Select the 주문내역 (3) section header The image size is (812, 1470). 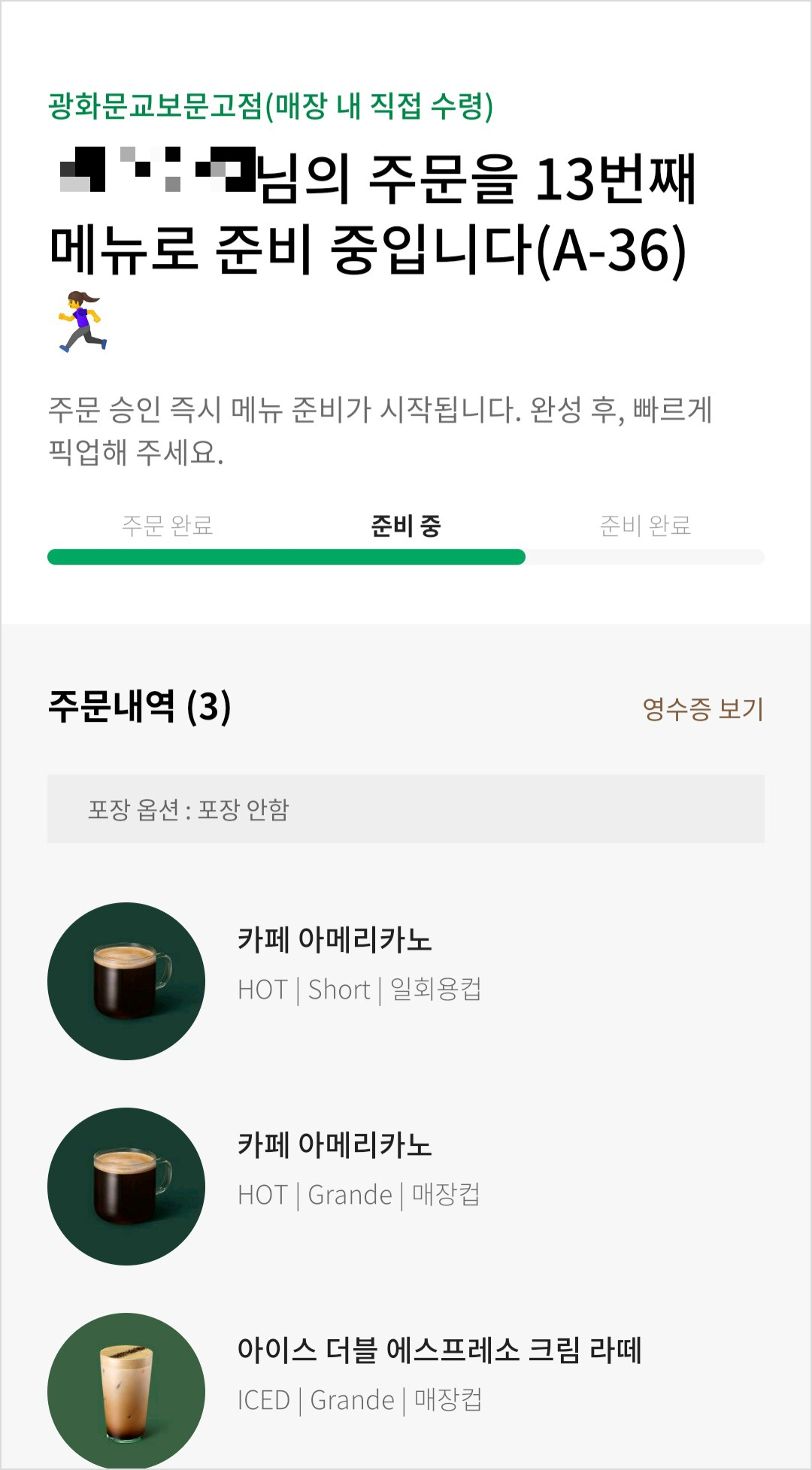pos(139,705)
